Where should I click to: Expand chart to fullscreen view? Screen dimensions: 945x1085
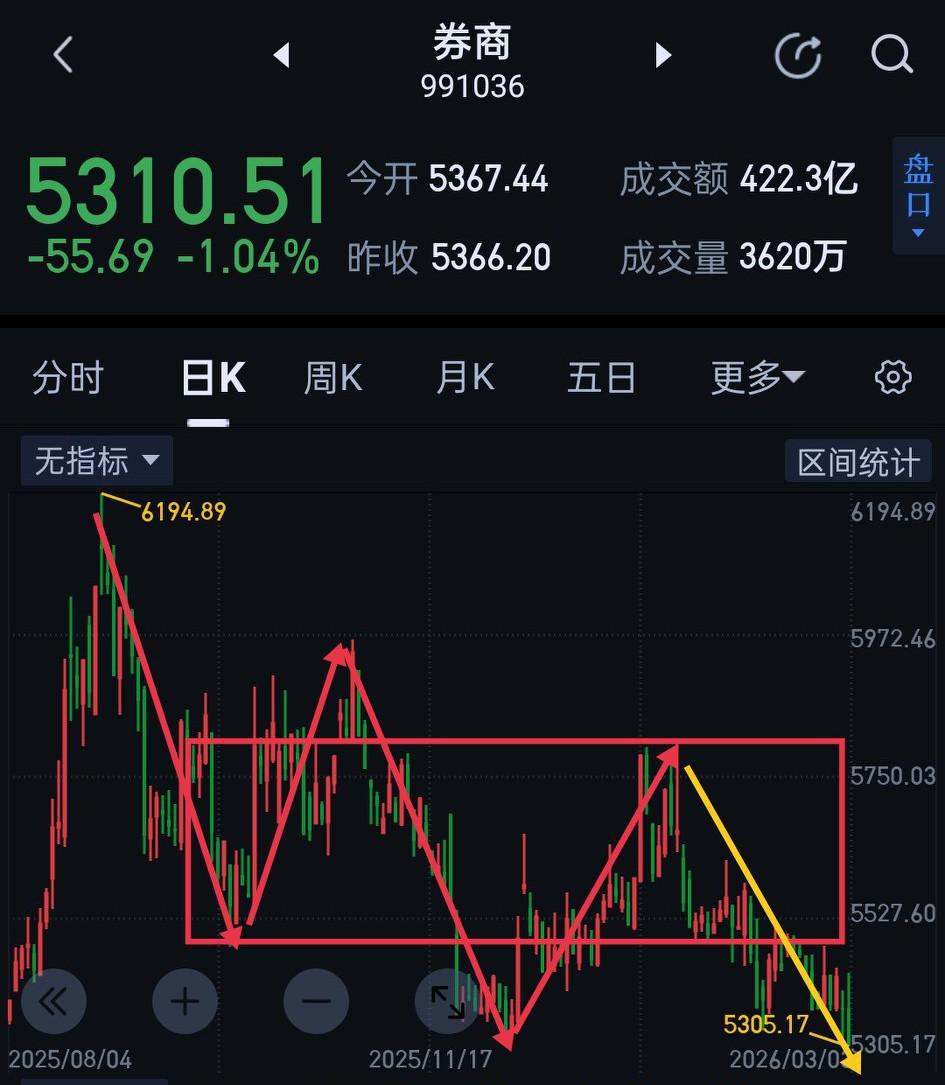point(447,1001)
